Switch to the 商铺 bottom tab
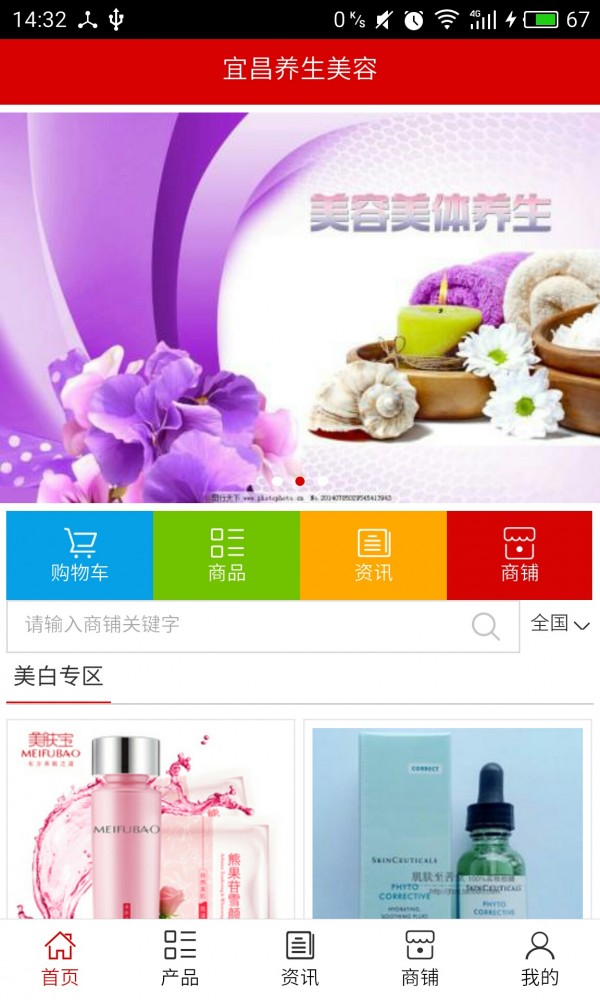600x1000 pixels. [420, 958]
